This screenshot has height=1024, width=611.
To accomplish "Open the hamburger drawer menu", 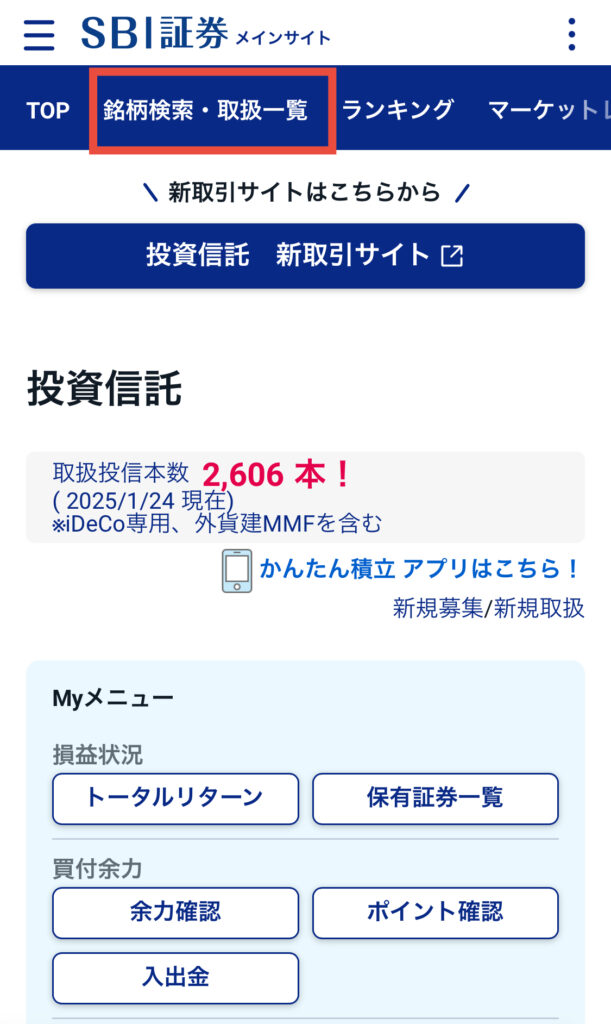I will pos(39,34).
